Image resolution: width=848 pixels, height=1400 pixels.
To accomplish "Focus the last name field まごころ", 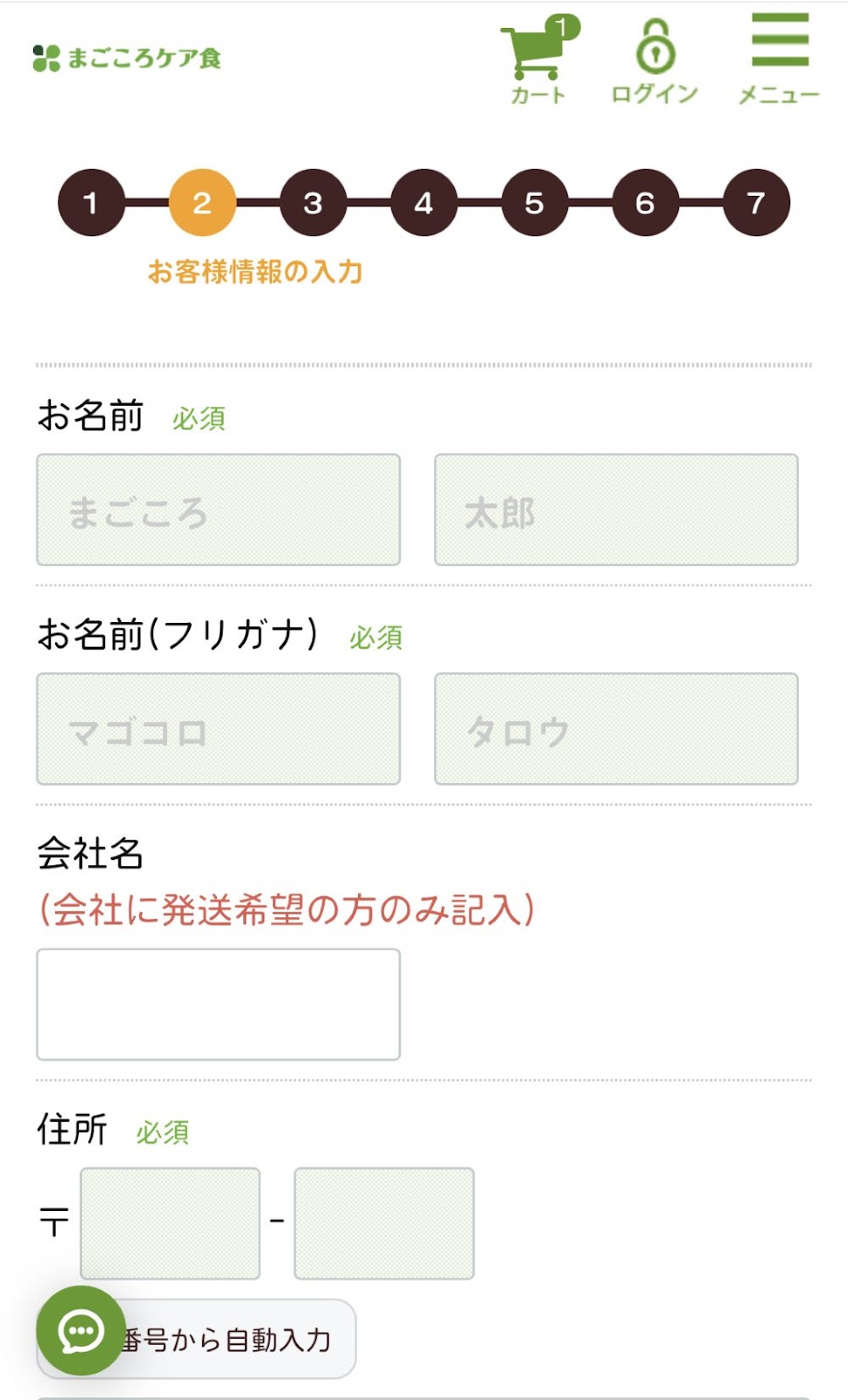I will click(218, 509).
